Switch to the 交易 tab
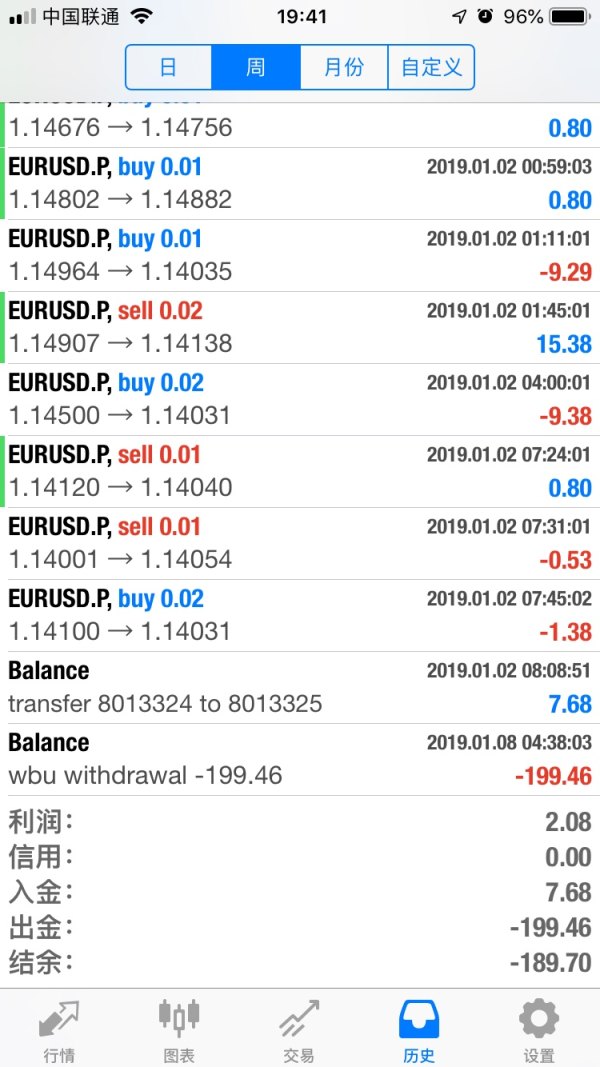Viewport: 600px width, 1067px height. point(299,1028)
